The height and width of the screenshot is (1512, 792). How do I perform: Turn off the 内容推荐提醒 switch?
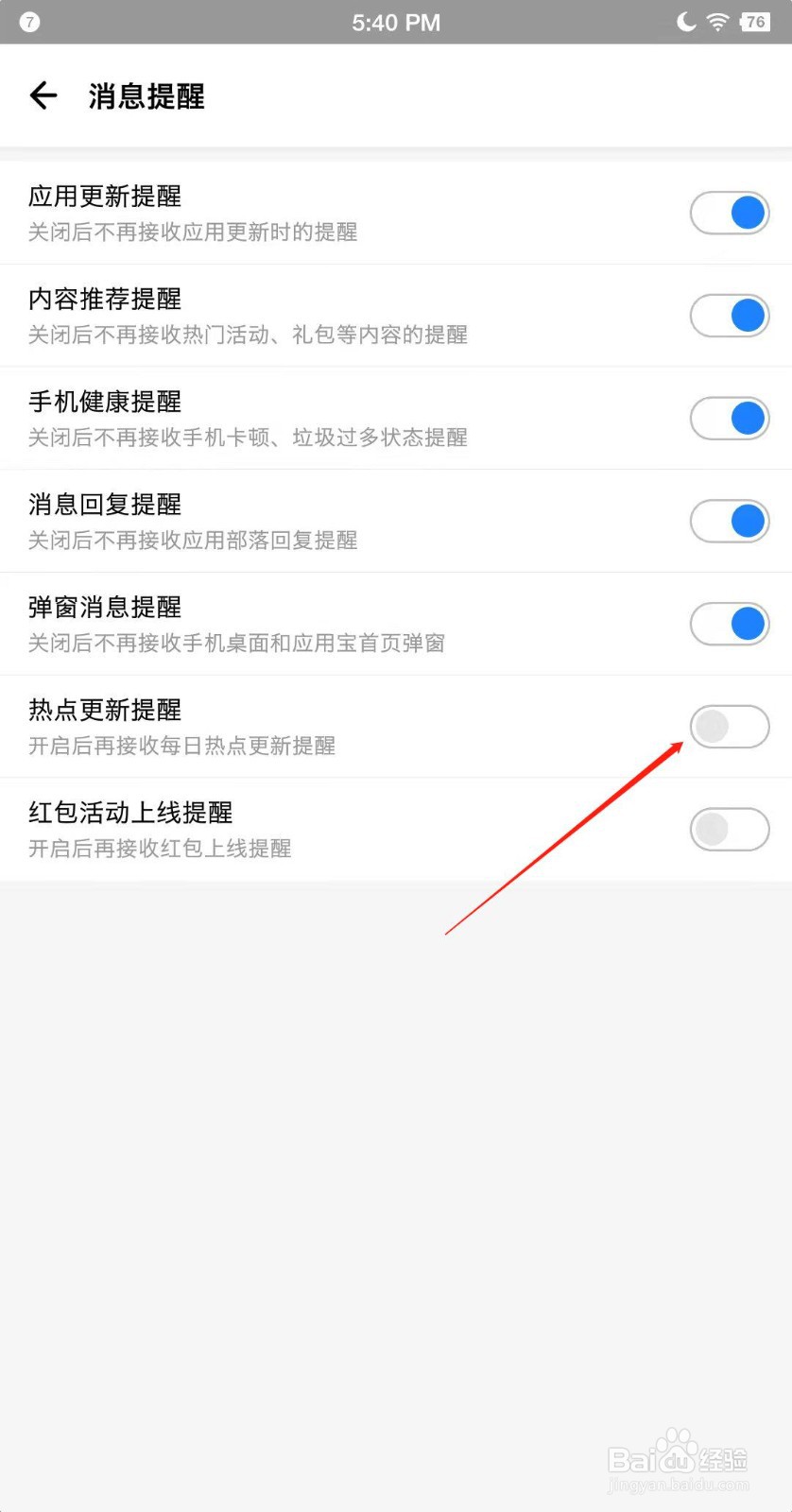(729, 315)
